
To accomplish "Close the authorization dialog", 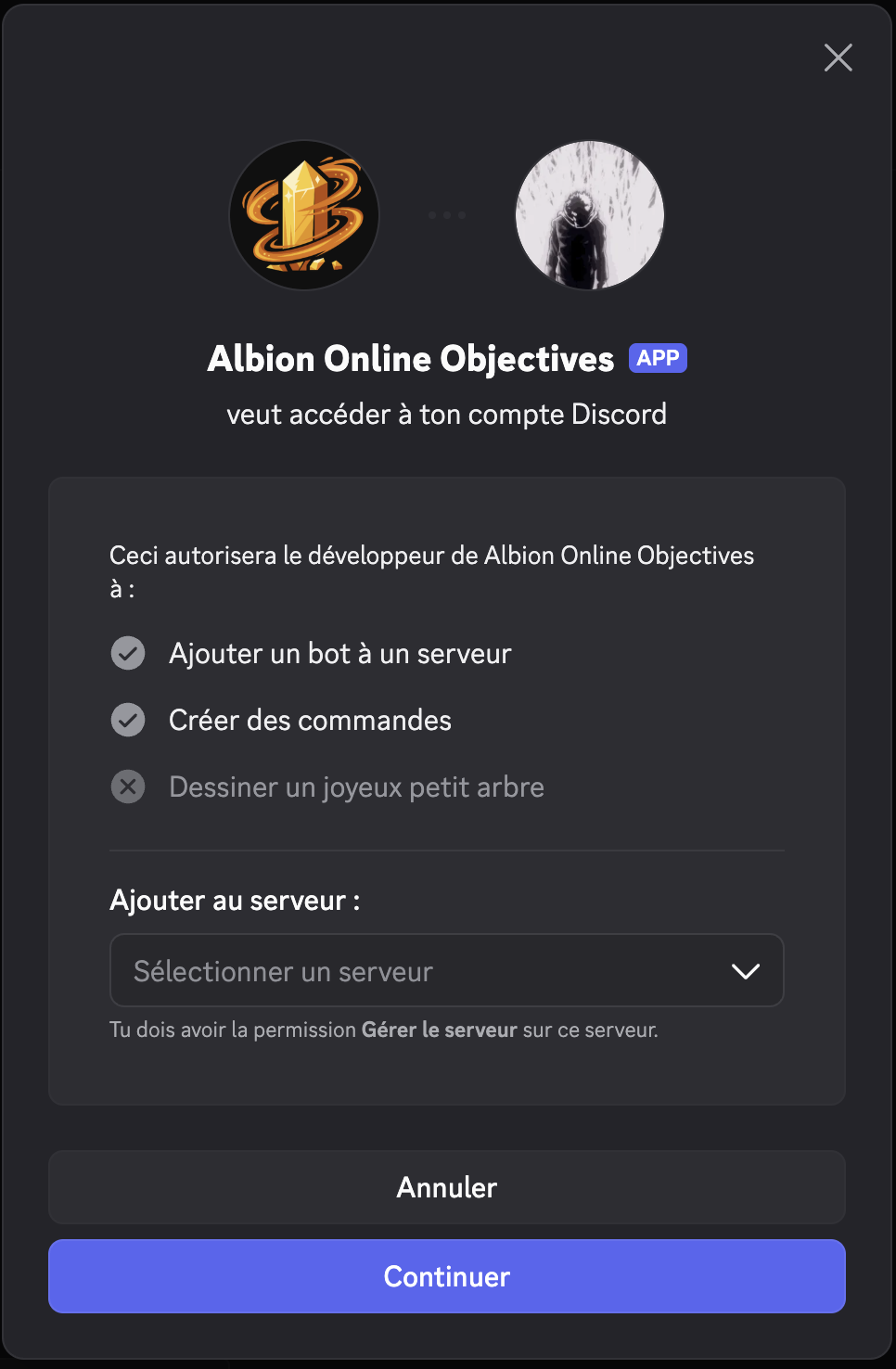I will point(838,58).
